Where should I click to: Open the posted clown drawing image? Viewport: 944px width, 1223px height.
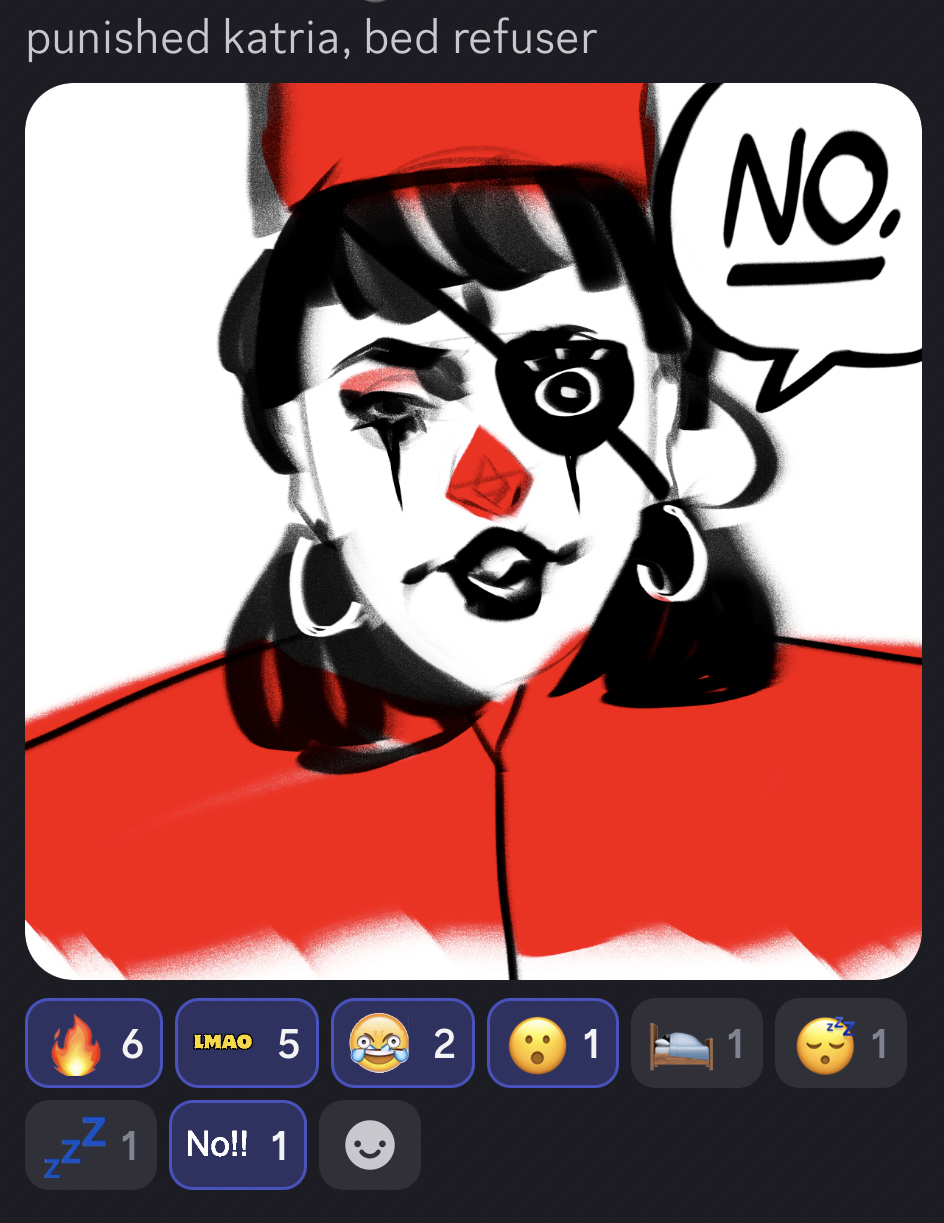tap(472, 530)
